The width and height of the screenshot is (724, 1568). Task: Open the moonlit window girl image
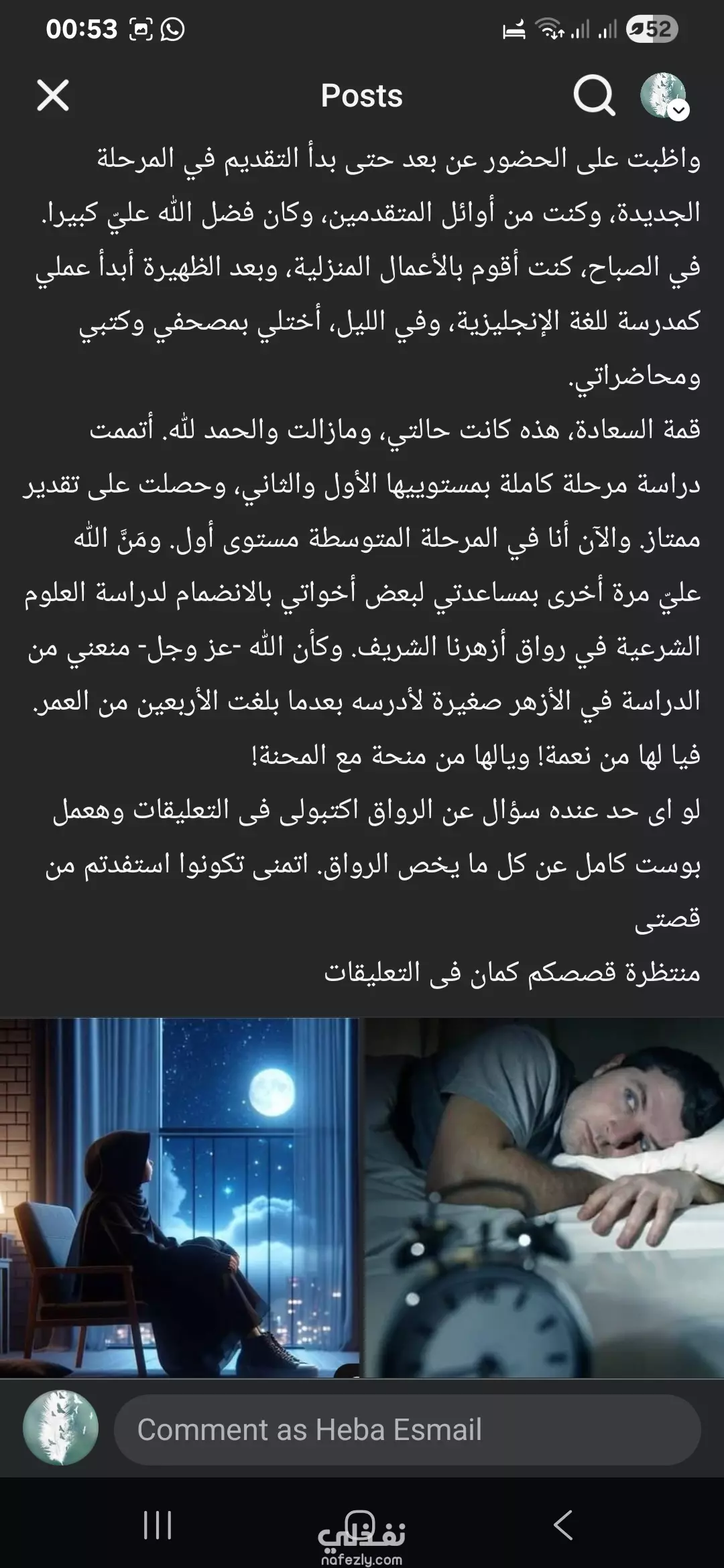[179, 1197]
